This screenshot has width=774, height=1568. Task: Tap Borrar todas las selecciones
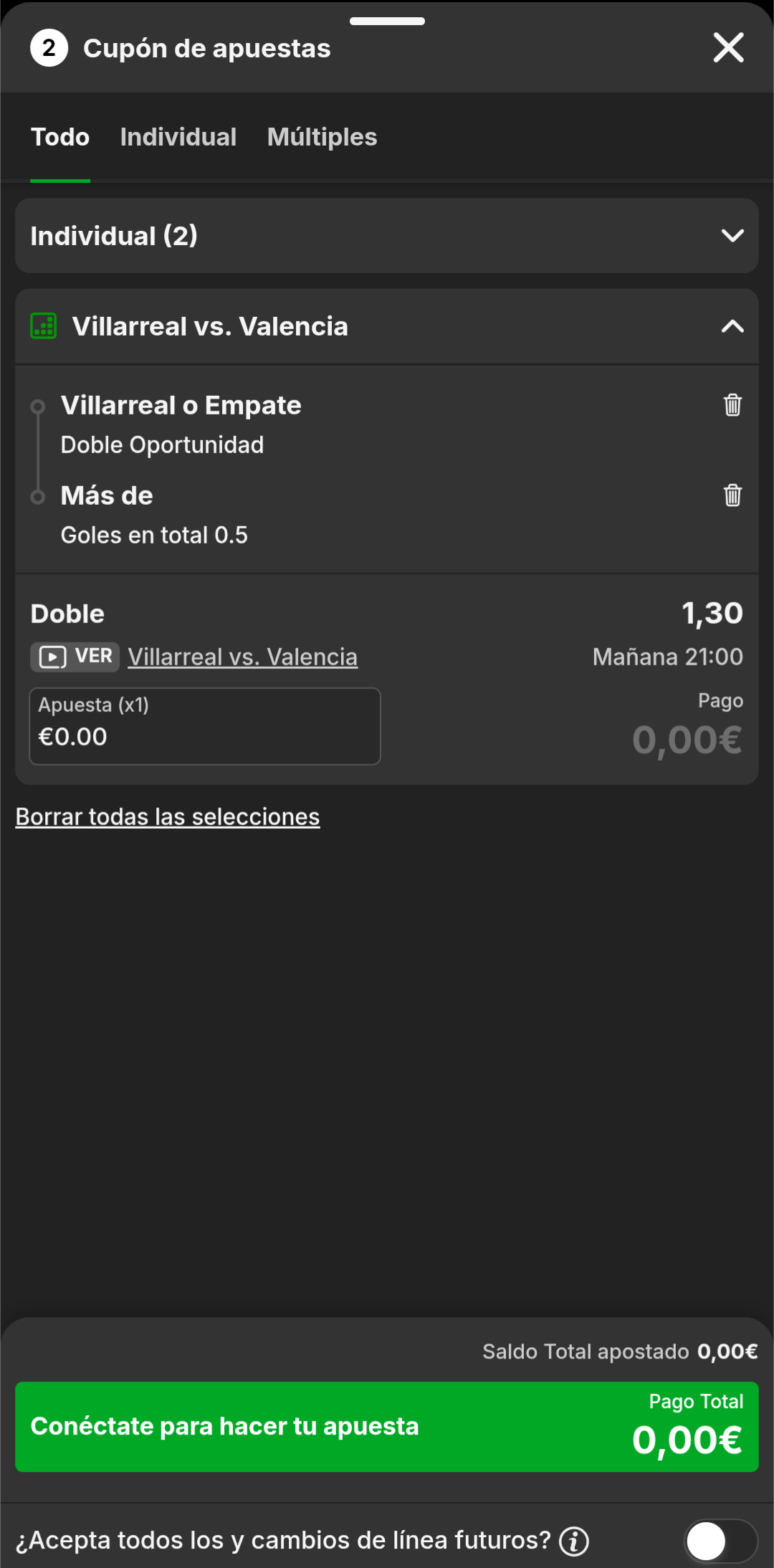168,817
